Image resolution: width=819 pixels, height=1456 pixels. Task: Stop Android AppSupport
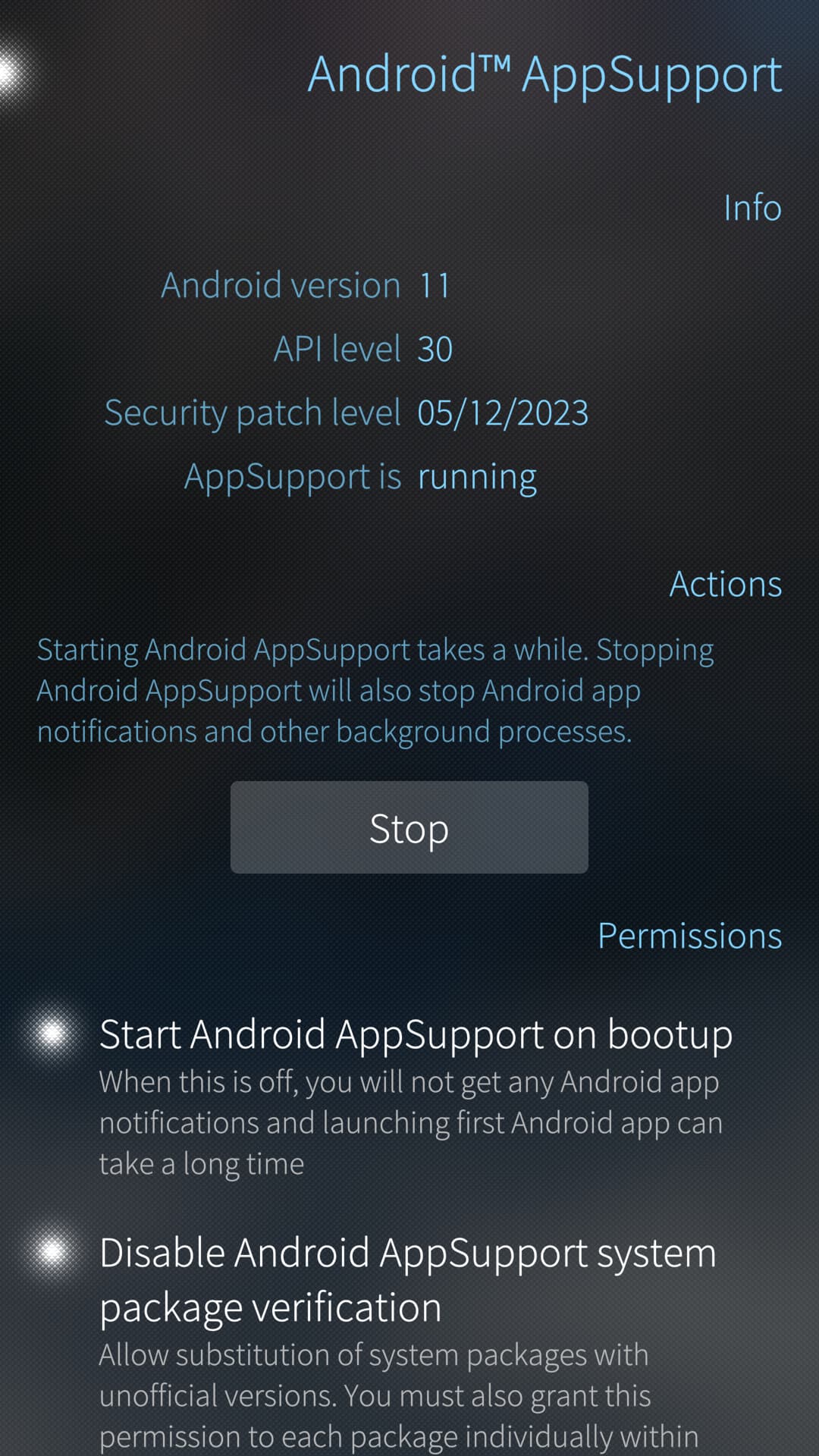pyautogui.click(x=409, y=827)
